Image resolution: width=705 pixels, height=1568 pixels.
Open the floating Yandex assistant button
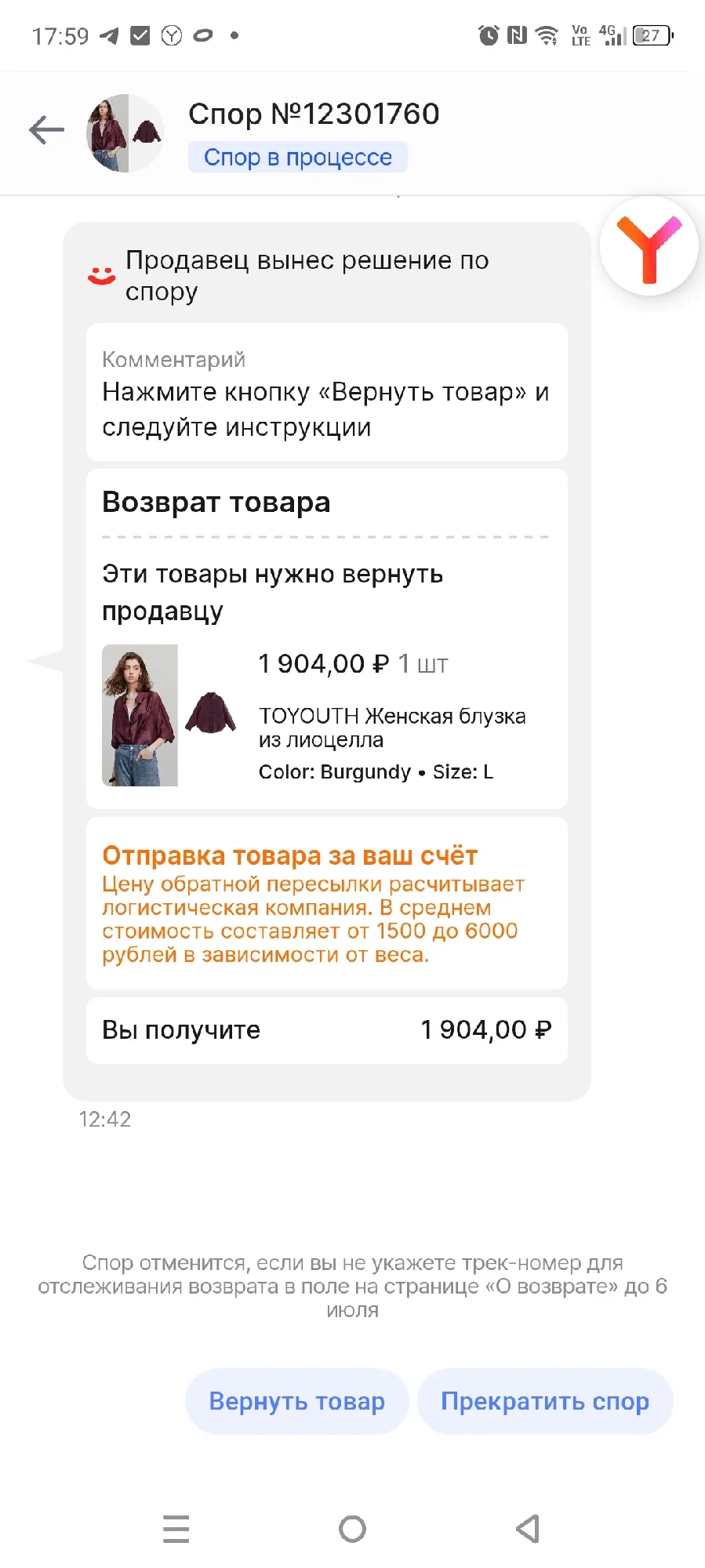click(649, 247)
